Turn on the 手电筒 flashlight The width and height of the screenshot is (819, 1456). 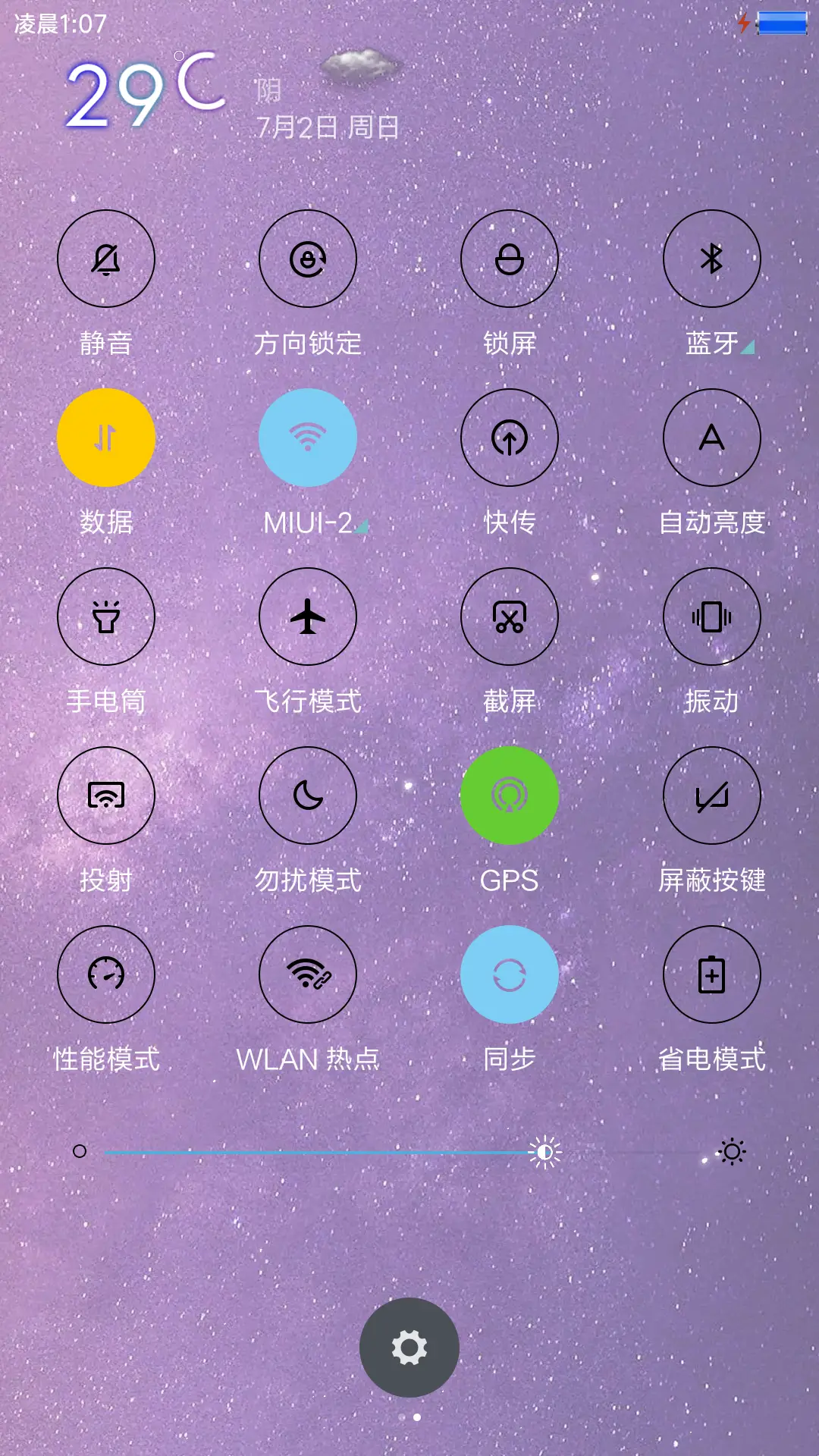(106, 617)
